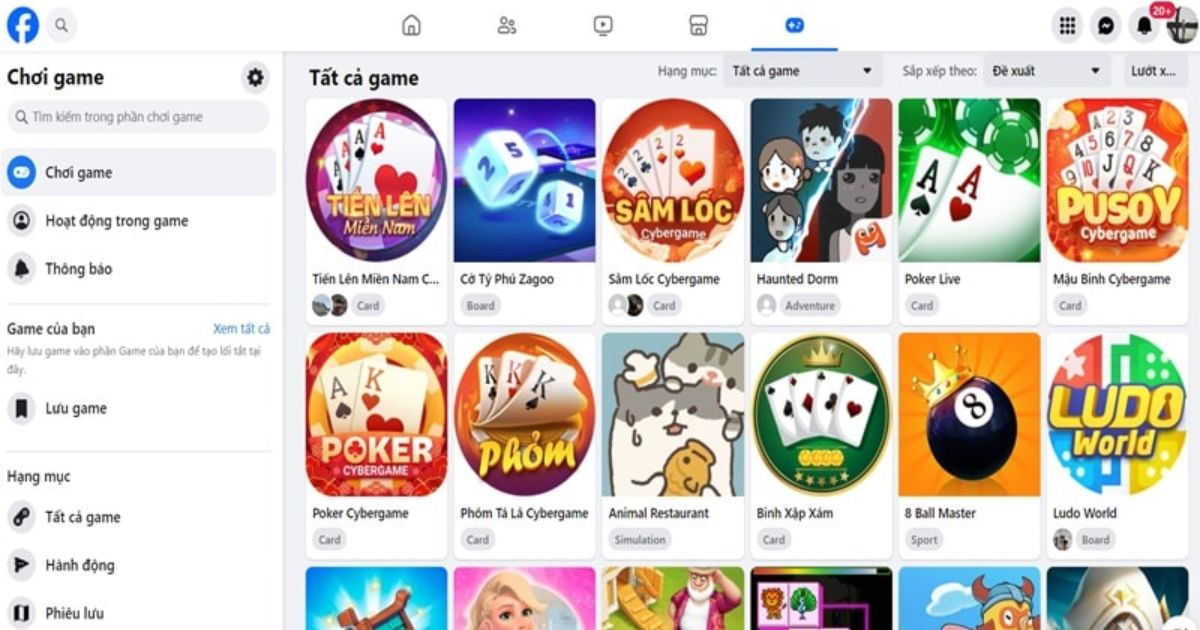The image size is (1200, 630).
Task: Open Lưu game
Action: click(x=75, y=408)
